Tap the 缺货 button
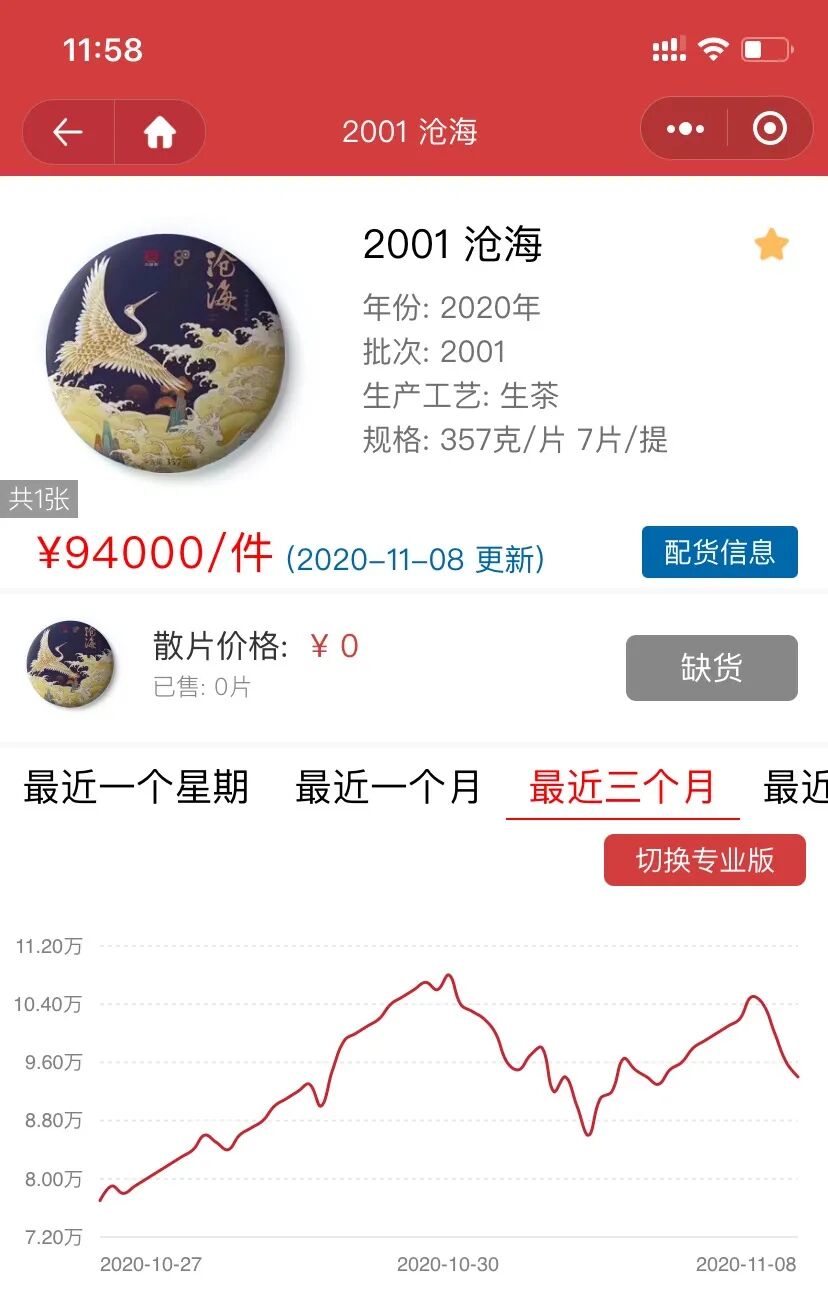 712,668
